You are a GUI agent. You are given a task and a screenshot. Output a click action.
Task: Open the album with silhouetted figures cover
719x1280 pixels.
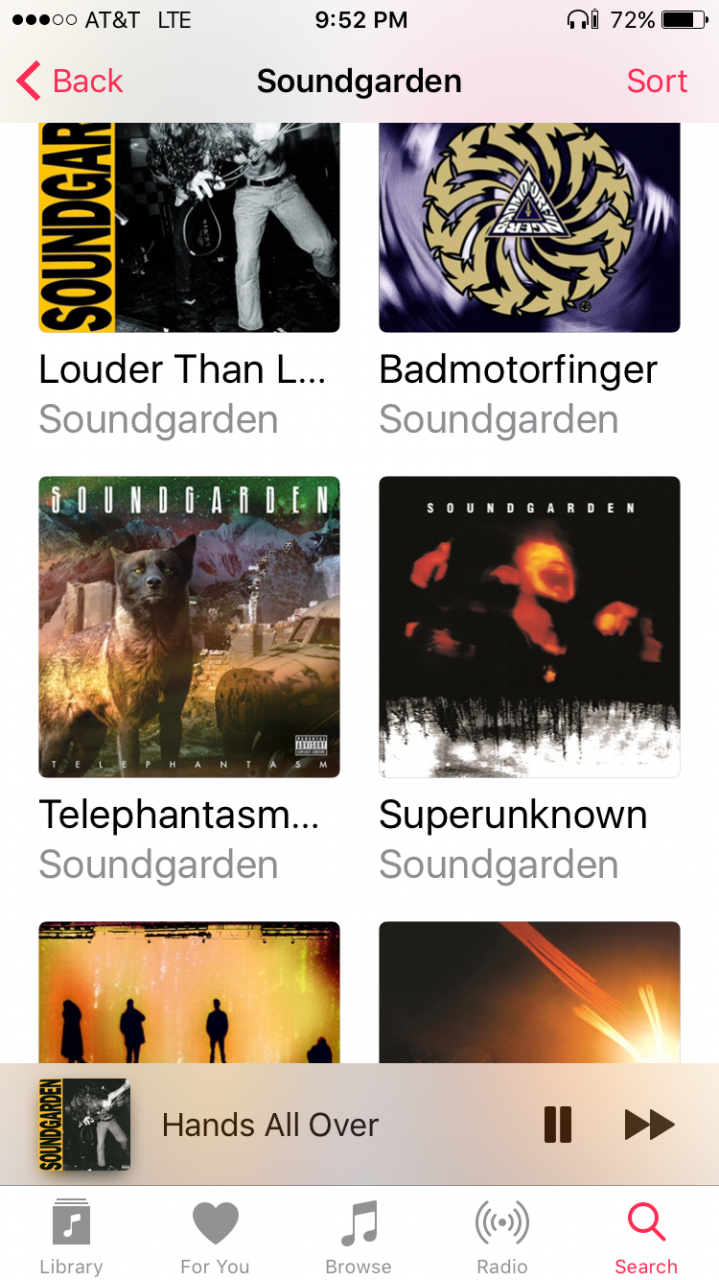pyautogui.click(x=189, y=992)
